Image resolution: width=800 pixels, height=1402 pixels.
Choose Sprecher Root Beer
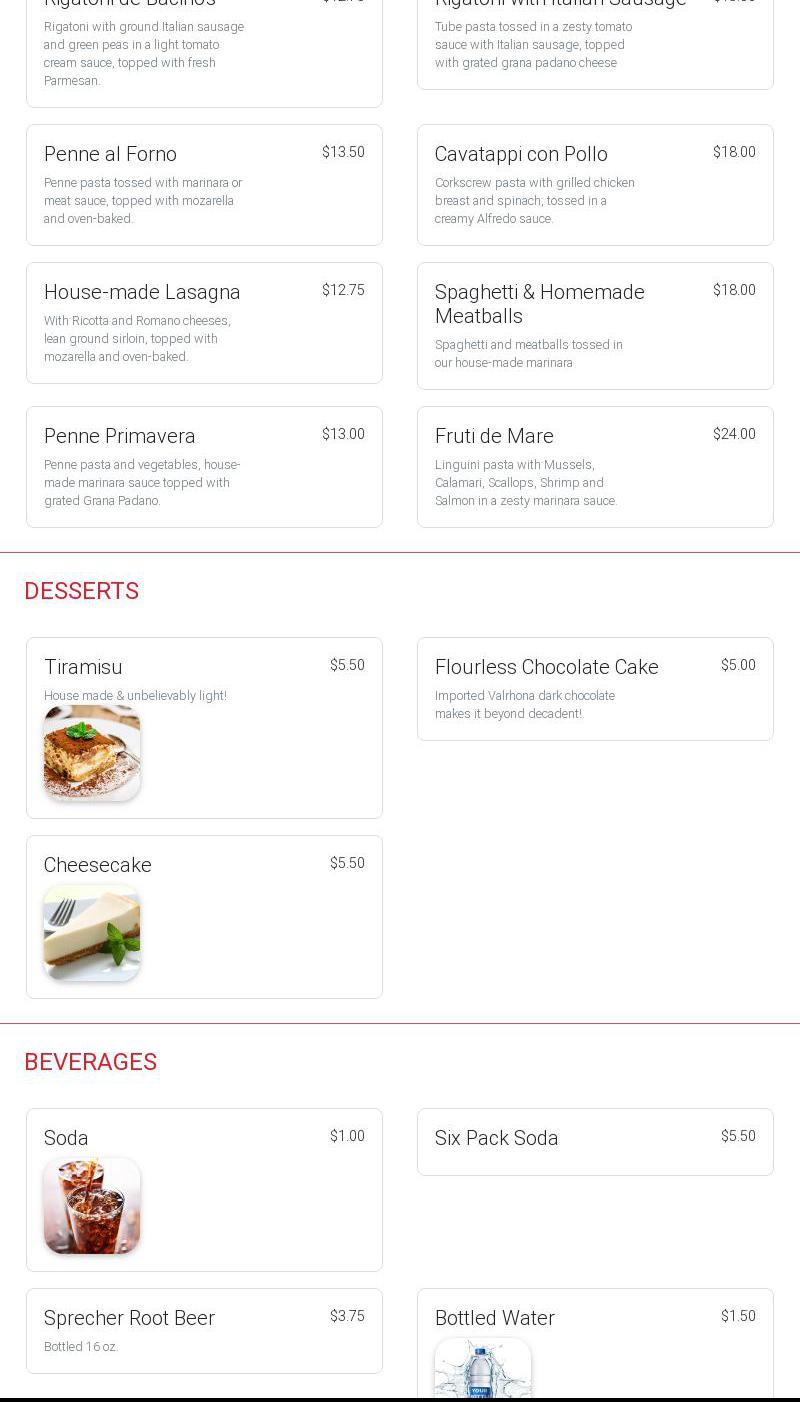coord(204,1331)
